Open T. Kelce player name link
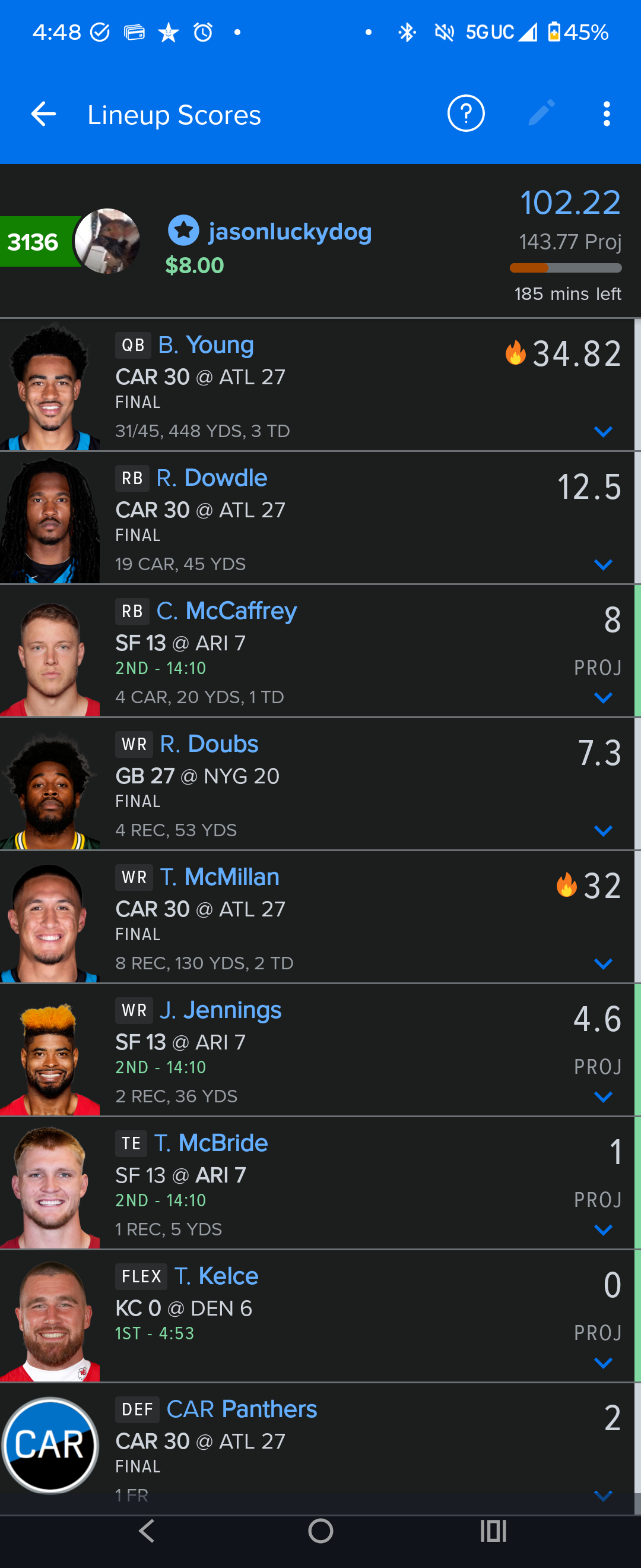 pos(216,1276)
